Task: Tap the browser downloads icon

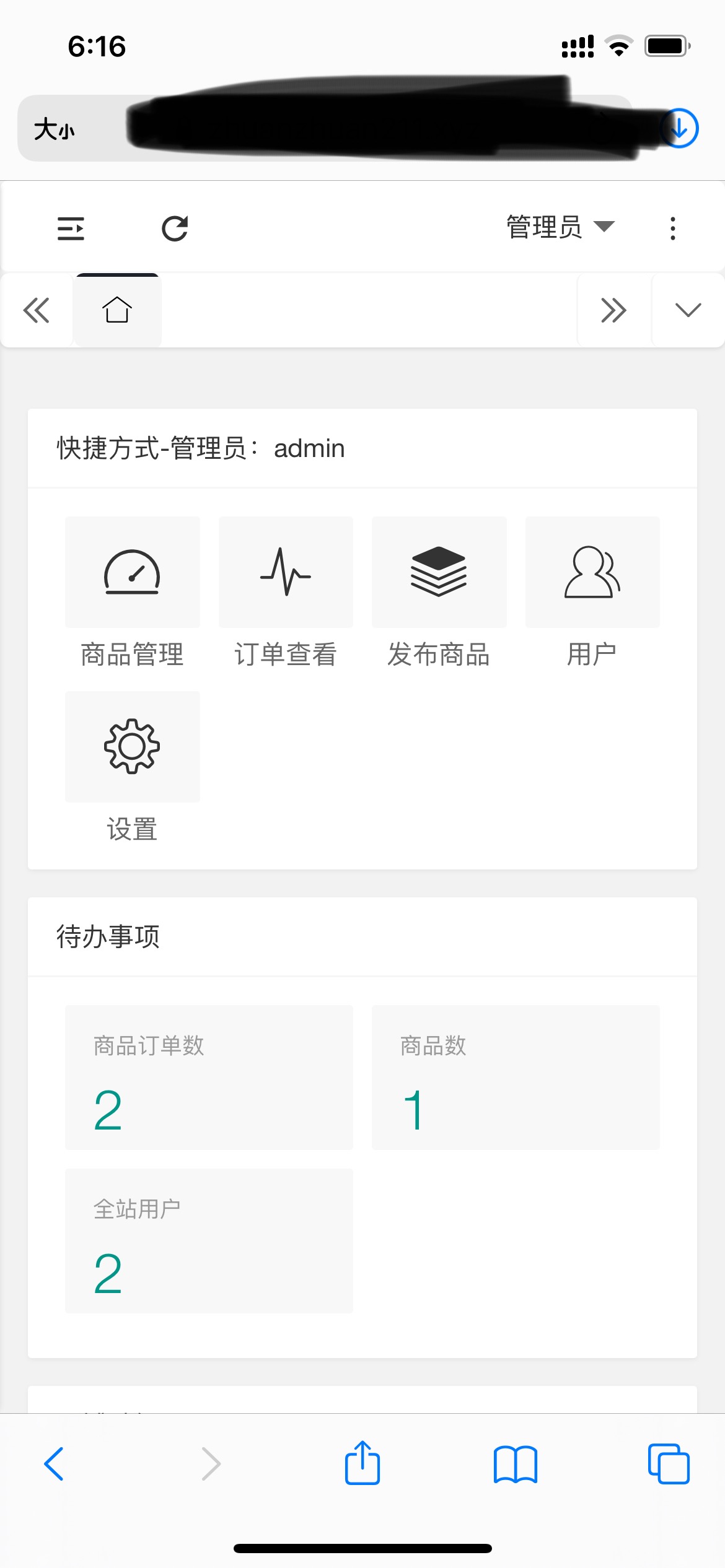Action: (680, 128)
